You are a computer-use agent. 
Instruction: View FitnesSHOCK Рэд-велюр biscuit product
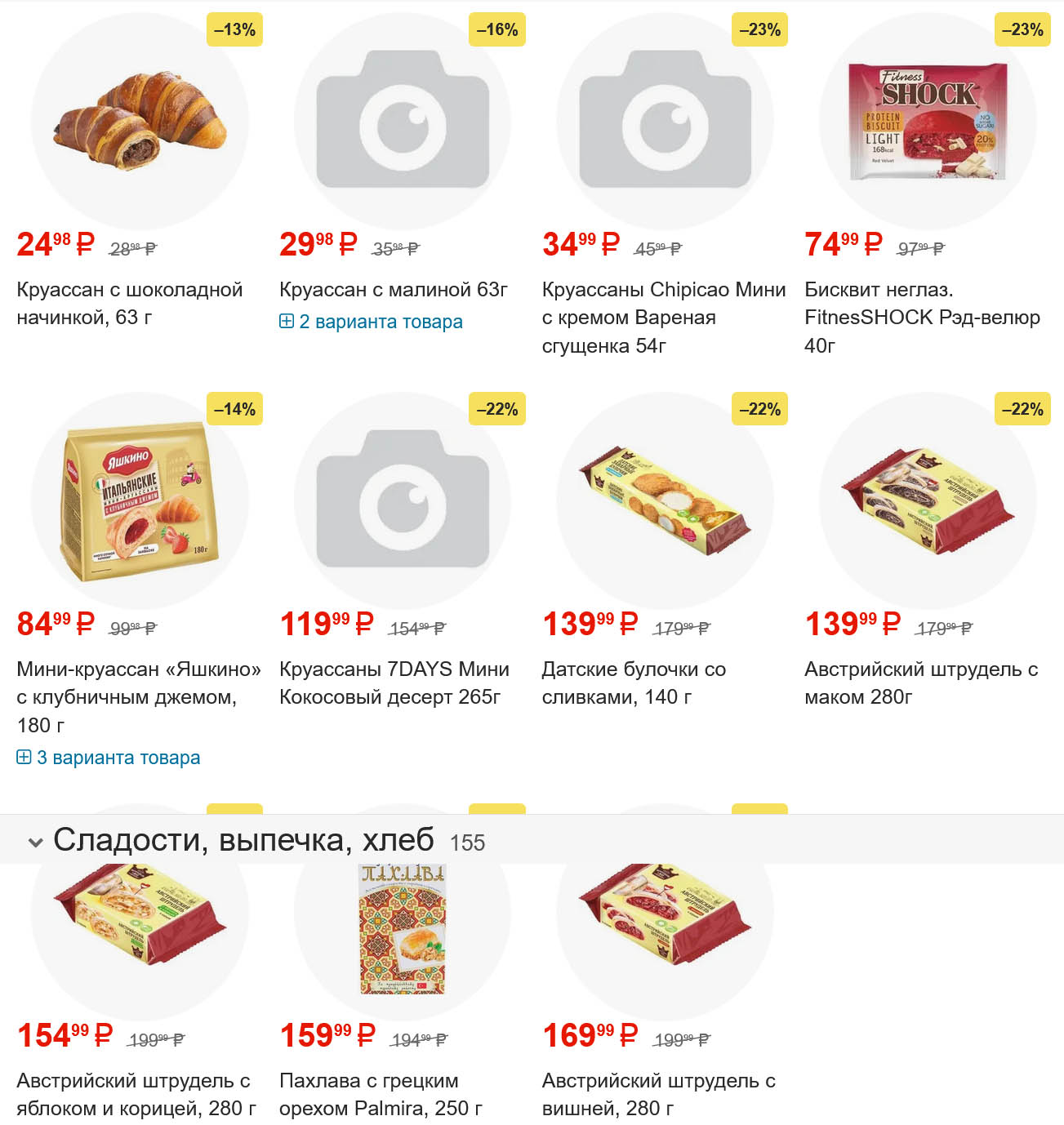click(x=922, y=318)
